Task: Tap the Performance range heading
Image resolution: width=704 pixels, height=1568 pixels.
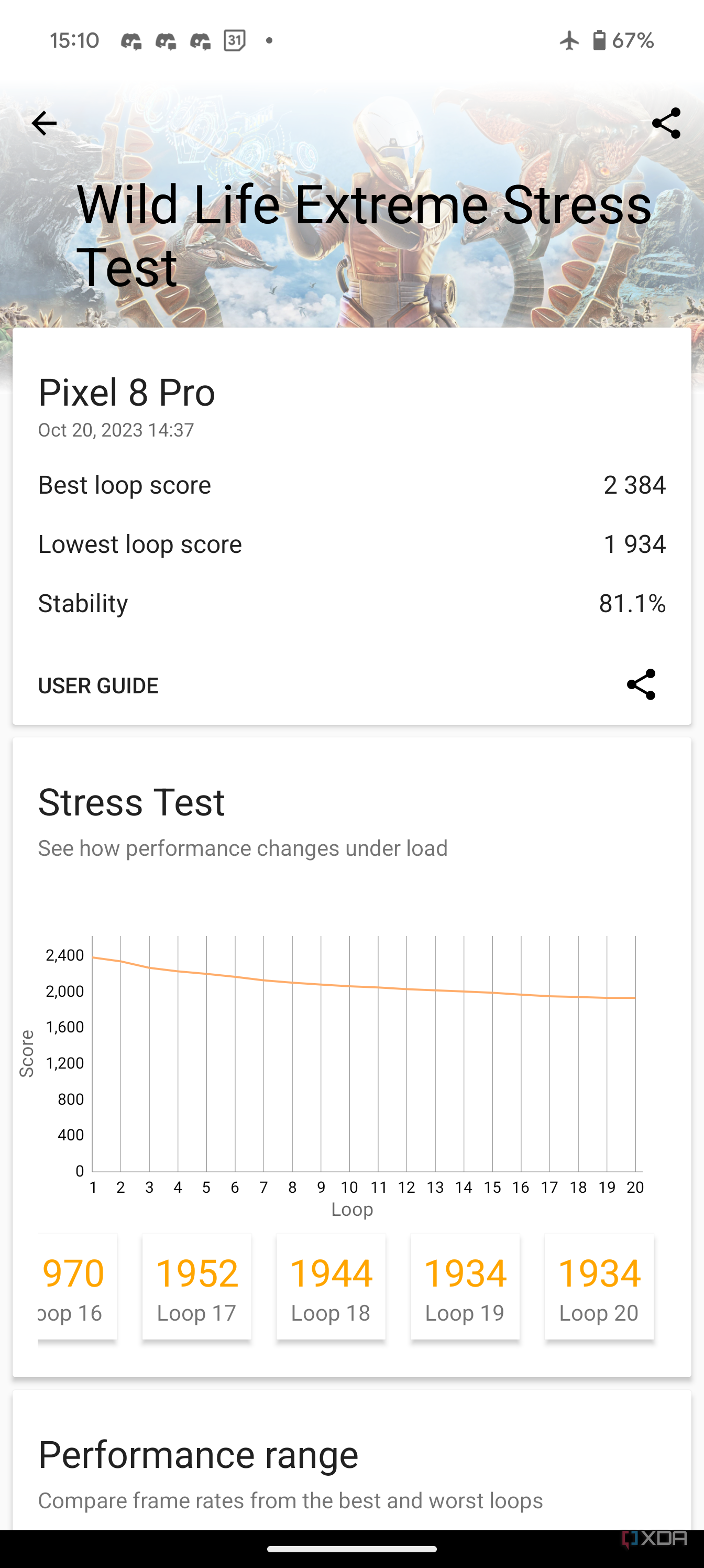Action: click(198, 1454)
